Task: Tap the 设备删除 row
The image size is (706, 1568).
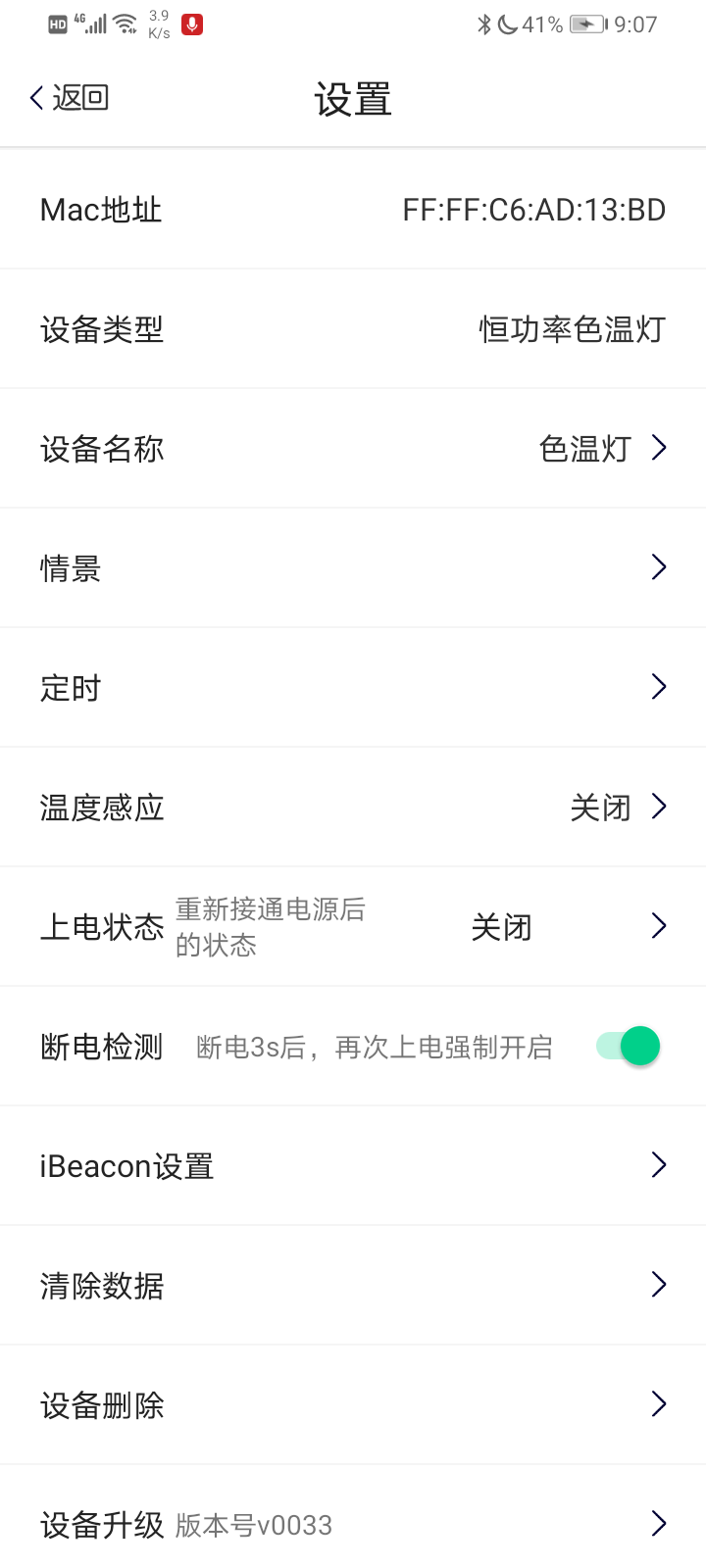Action: (353, 1405)
